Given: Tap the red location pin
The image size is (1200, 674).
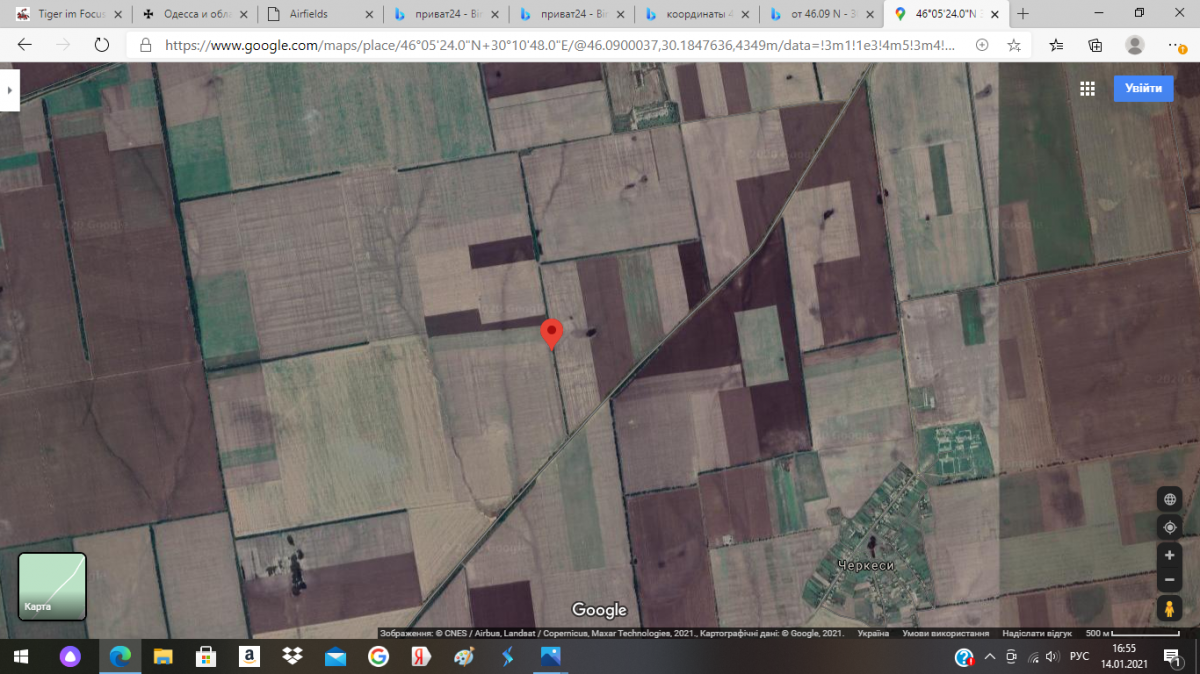Looking at the screenshot, I should tap(551, 333).
